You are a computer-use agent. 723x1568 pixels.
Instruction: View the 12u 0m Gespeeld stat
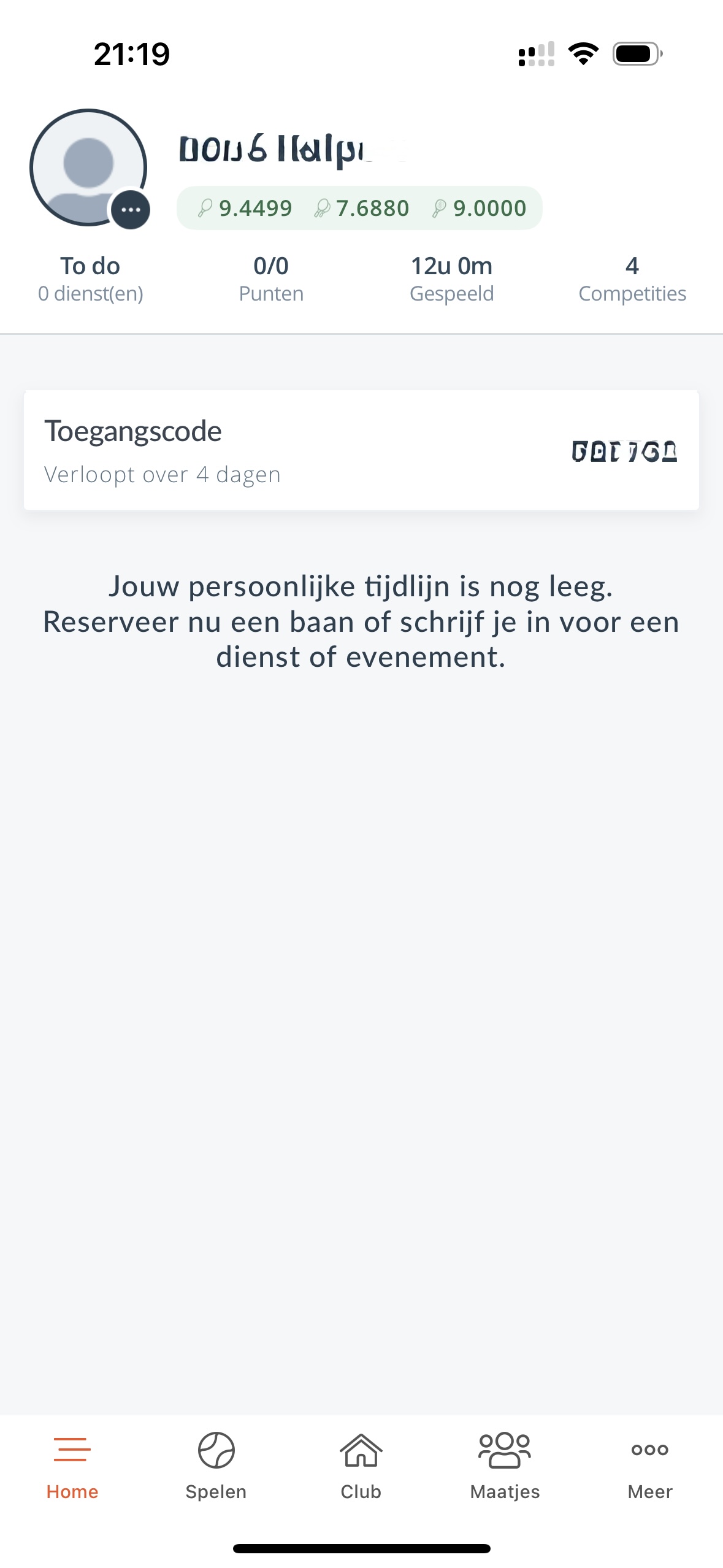(x=452, y=279)
